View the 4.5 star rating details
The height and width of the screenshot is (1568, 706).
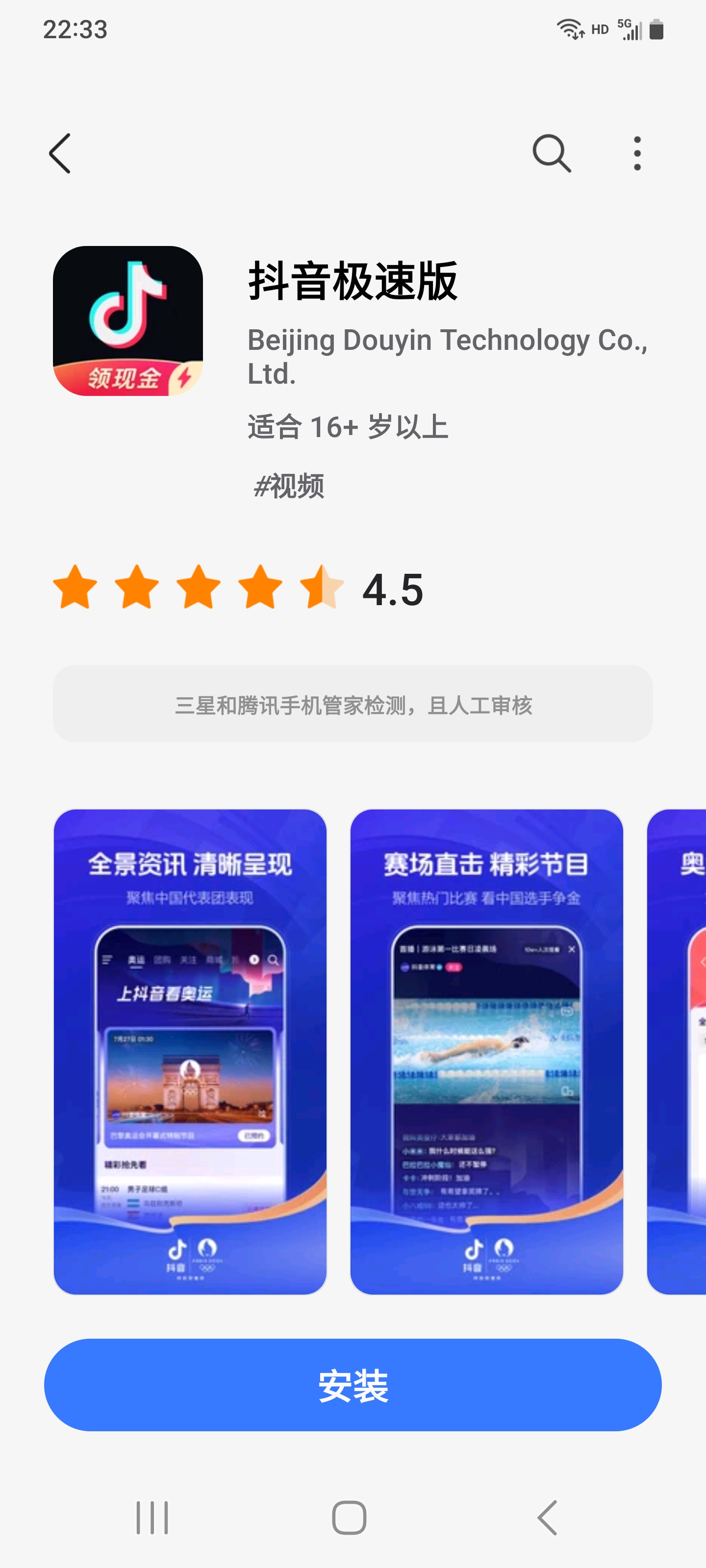(238, 588)
